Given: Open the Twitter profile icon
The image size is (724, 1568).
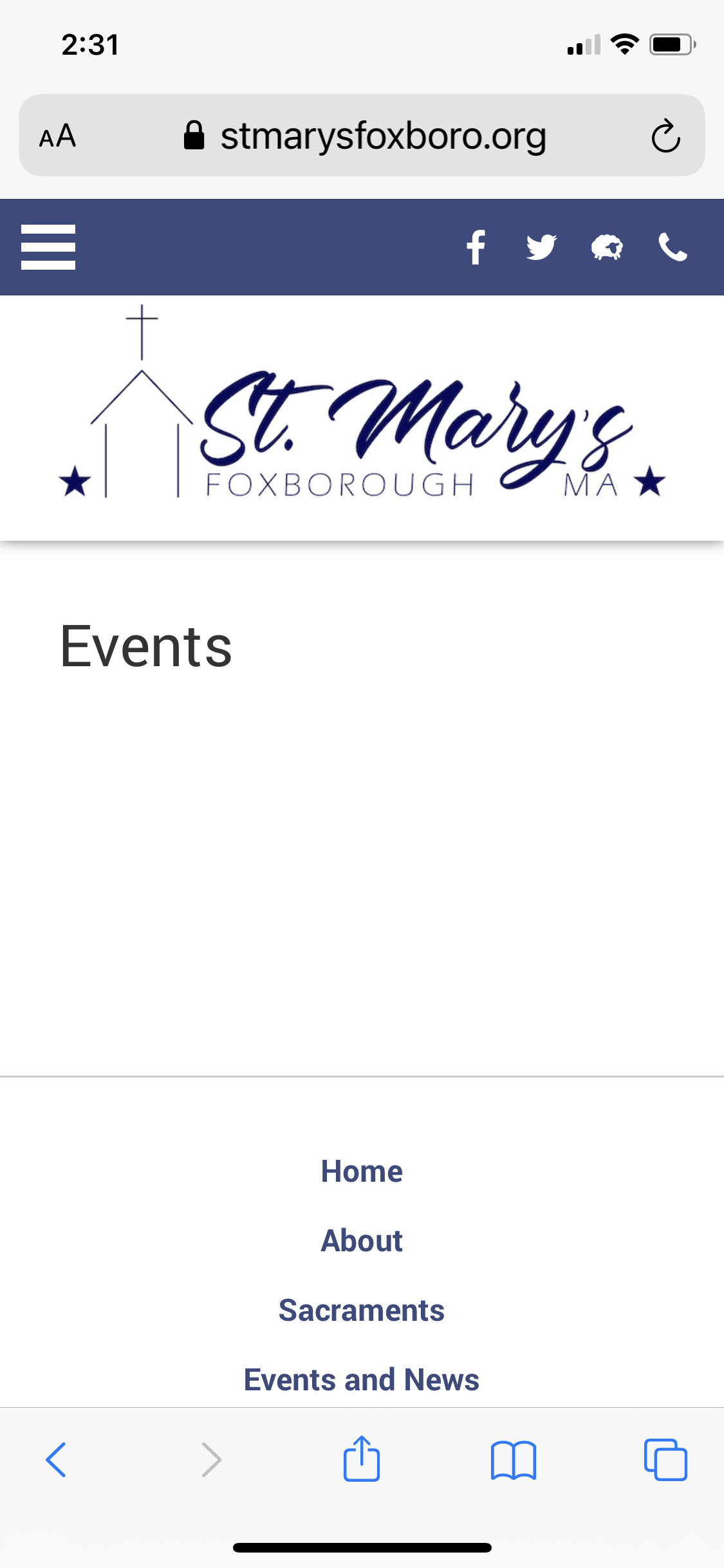Looking at the screenshot, I should click(x=541, y=247).
